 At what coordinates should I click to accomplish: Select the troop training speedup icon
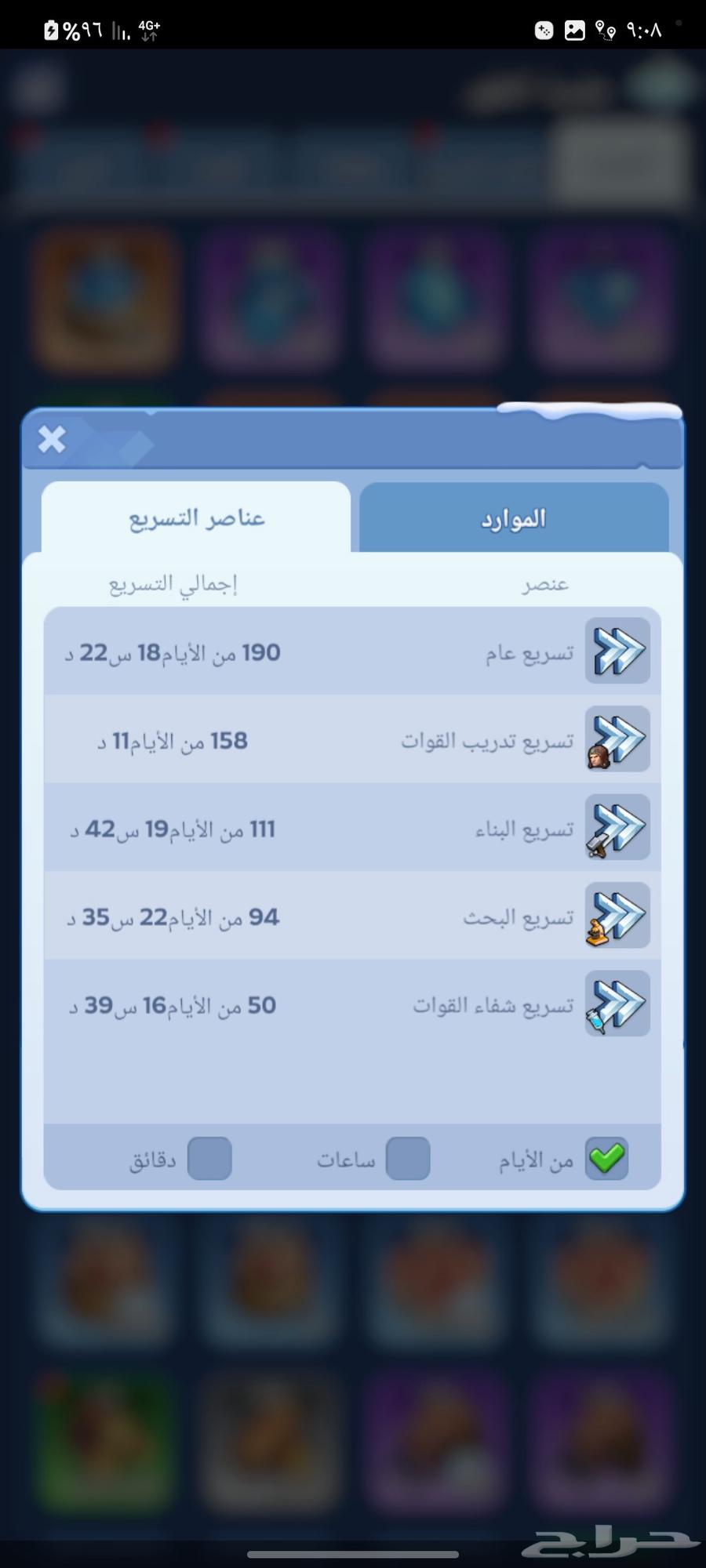617,739
